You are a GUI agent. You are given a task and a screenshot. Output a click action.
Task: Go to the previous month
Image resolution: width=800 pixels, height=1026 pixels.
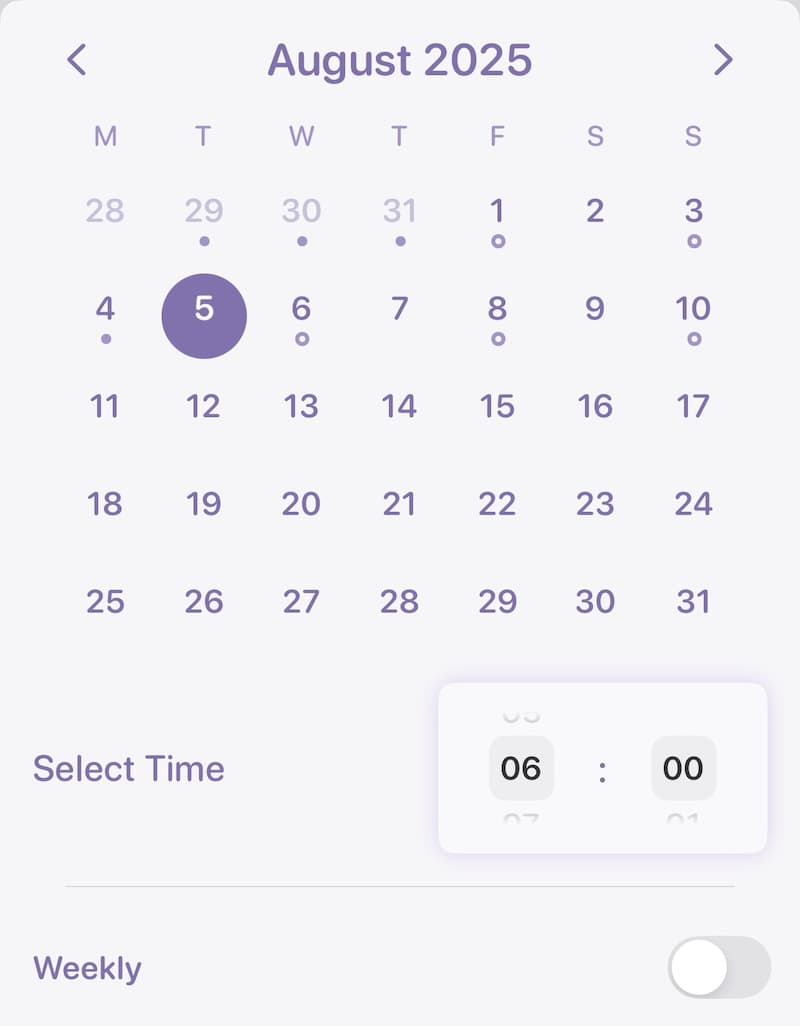(77, 60)
